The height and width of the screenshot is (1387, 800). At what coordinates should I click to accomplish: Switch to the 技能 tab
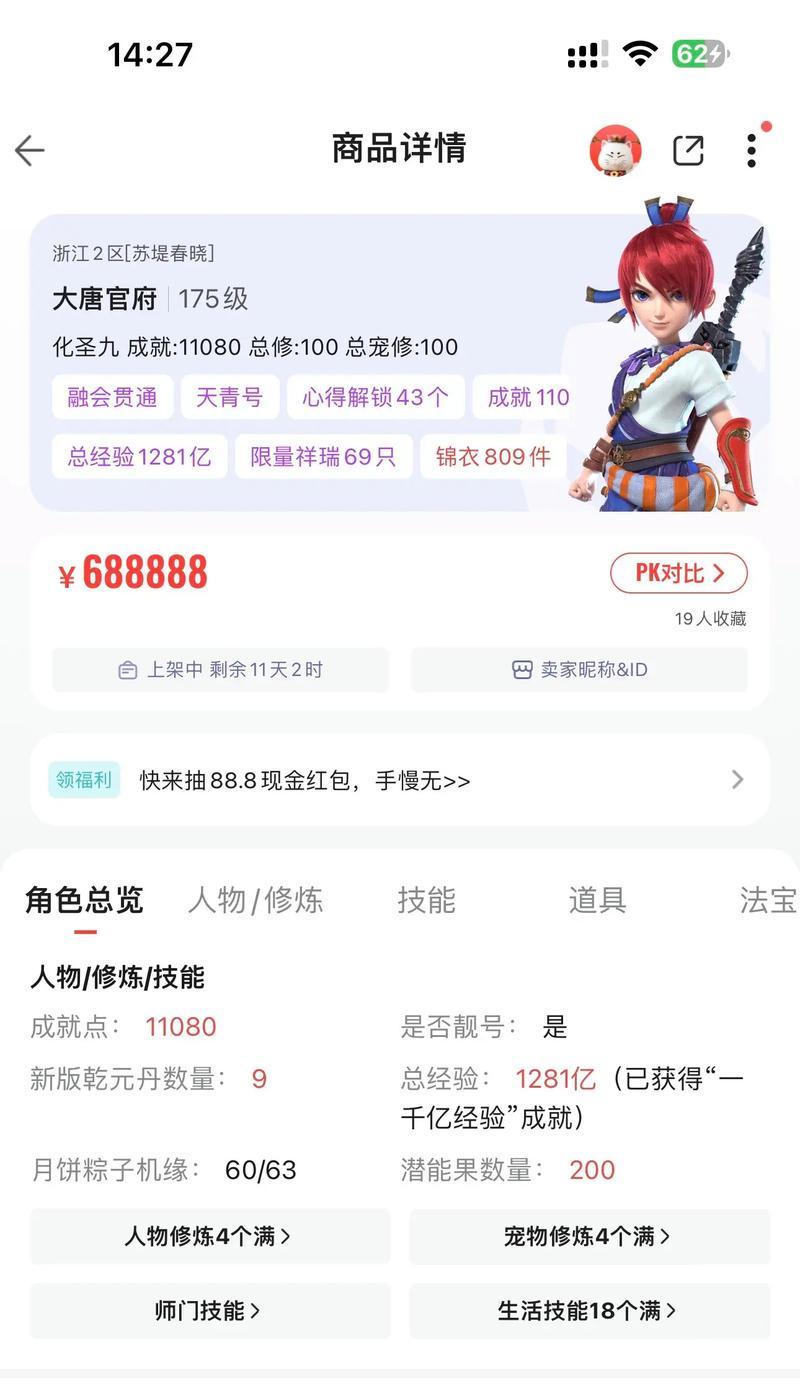(x=426, y=900)
